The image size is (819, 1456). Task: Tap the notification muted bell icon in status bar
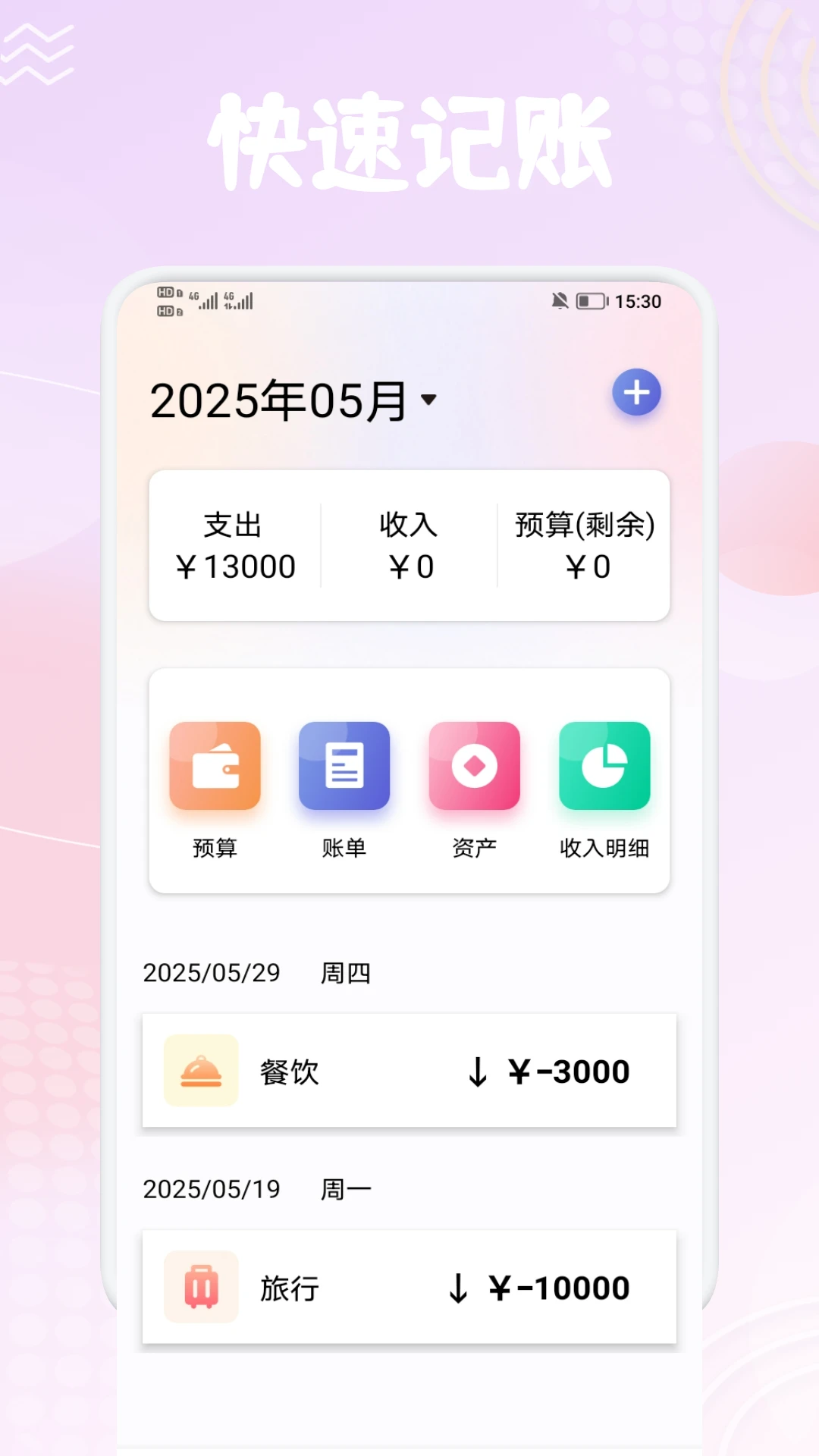click(x=559, y=301)
